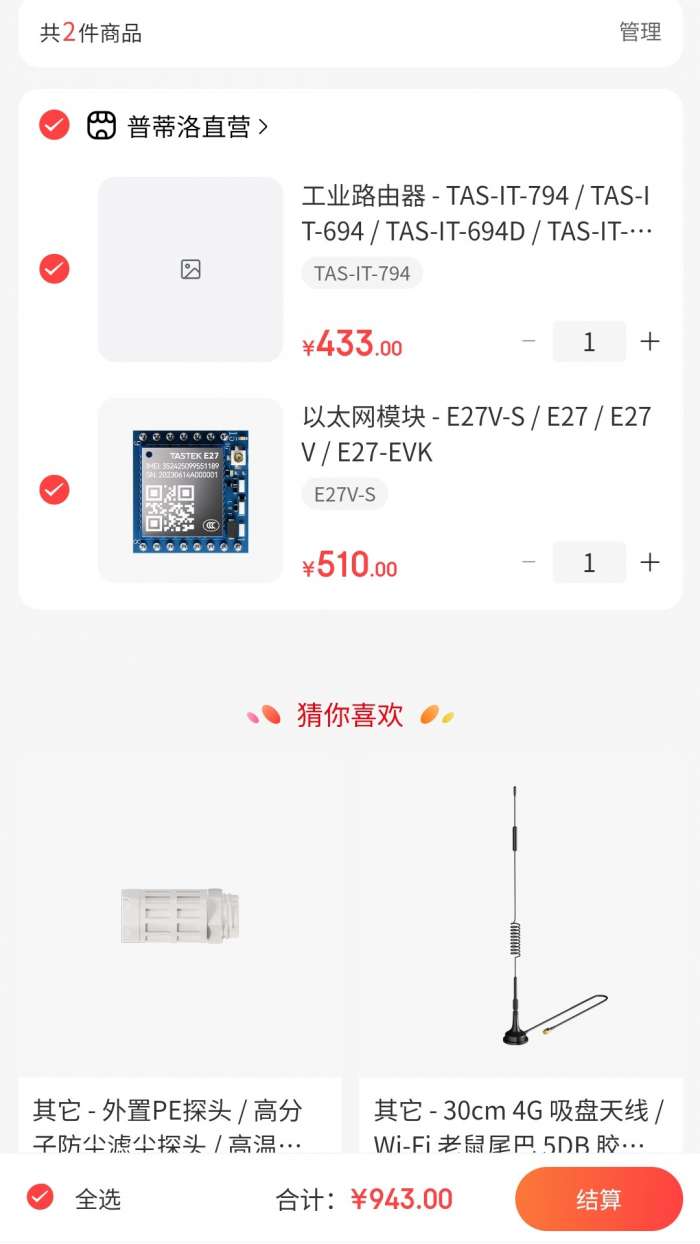Image resolution: width=700 pixels, height=1244 pixels.
Task: Decrease quantity of 以太网模块
Action: [x=529, y=562]
